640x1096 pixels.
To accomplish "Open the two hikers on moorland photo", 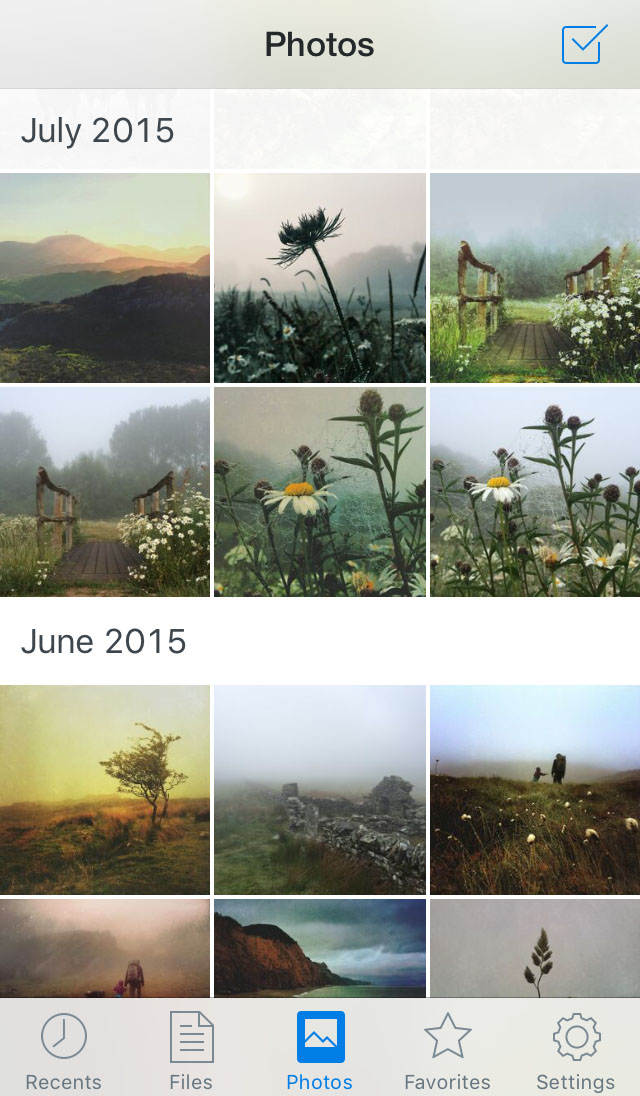I will [535, 790].
